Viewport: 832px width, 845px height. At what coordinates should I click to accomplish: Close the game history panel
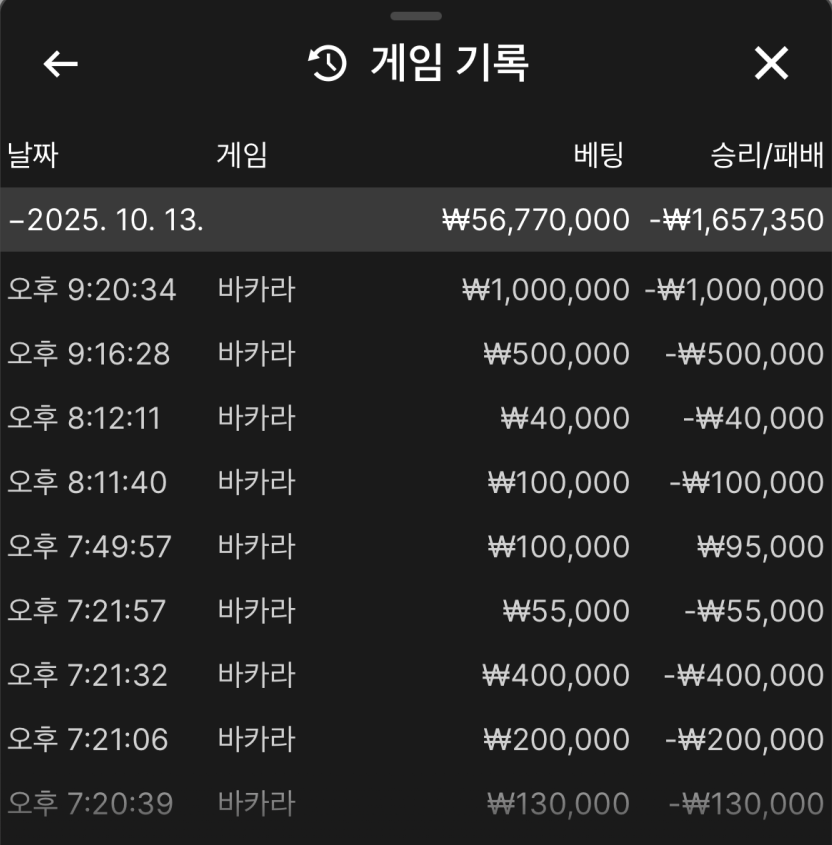(x=771, y=64)
